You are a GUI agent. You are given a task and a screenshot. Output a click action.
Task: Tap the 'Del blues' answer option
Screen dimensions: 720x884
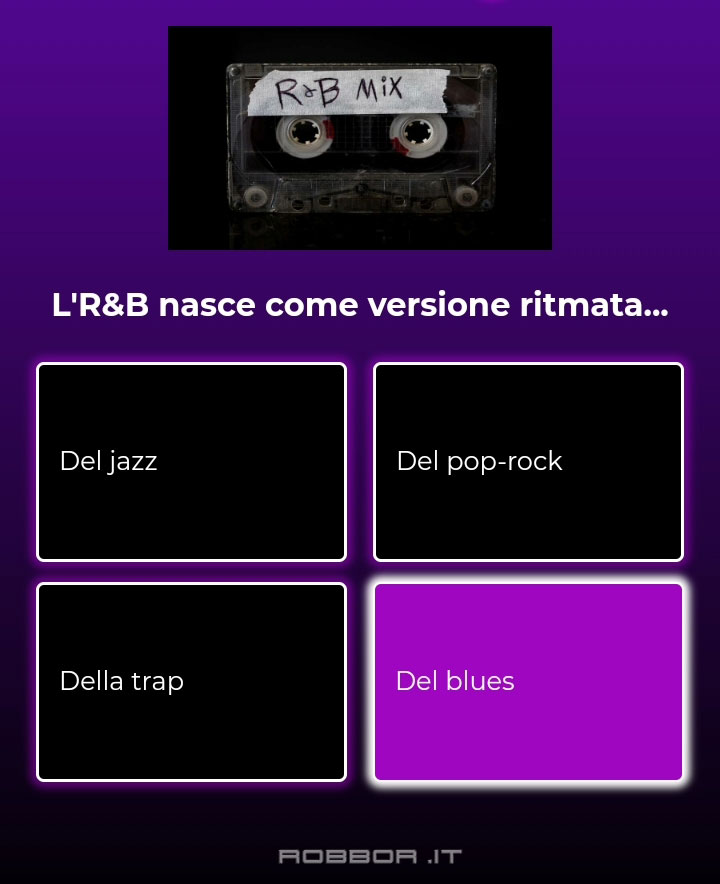[x=528, y=682]
